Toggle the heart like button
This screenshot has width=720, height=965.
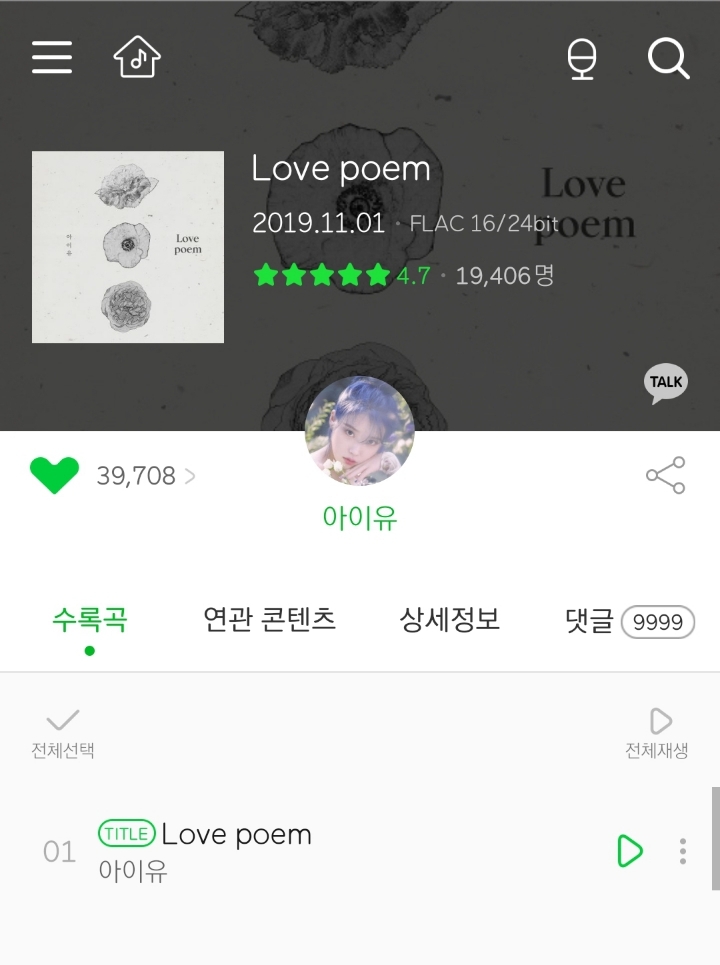(x=55, y=477)
